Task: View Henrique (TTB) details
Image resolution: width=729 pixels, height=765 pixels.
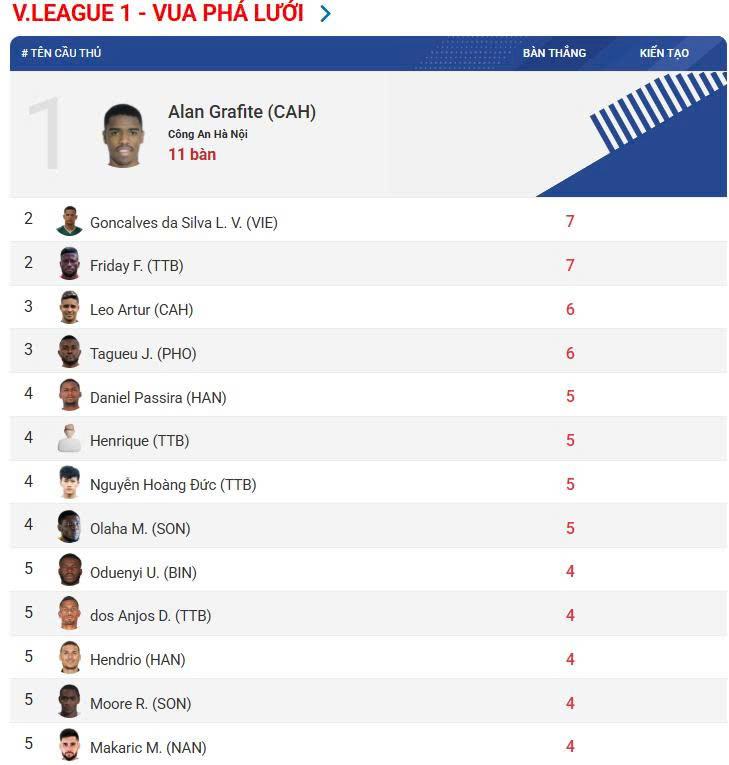Action: (x=139, y=441)
